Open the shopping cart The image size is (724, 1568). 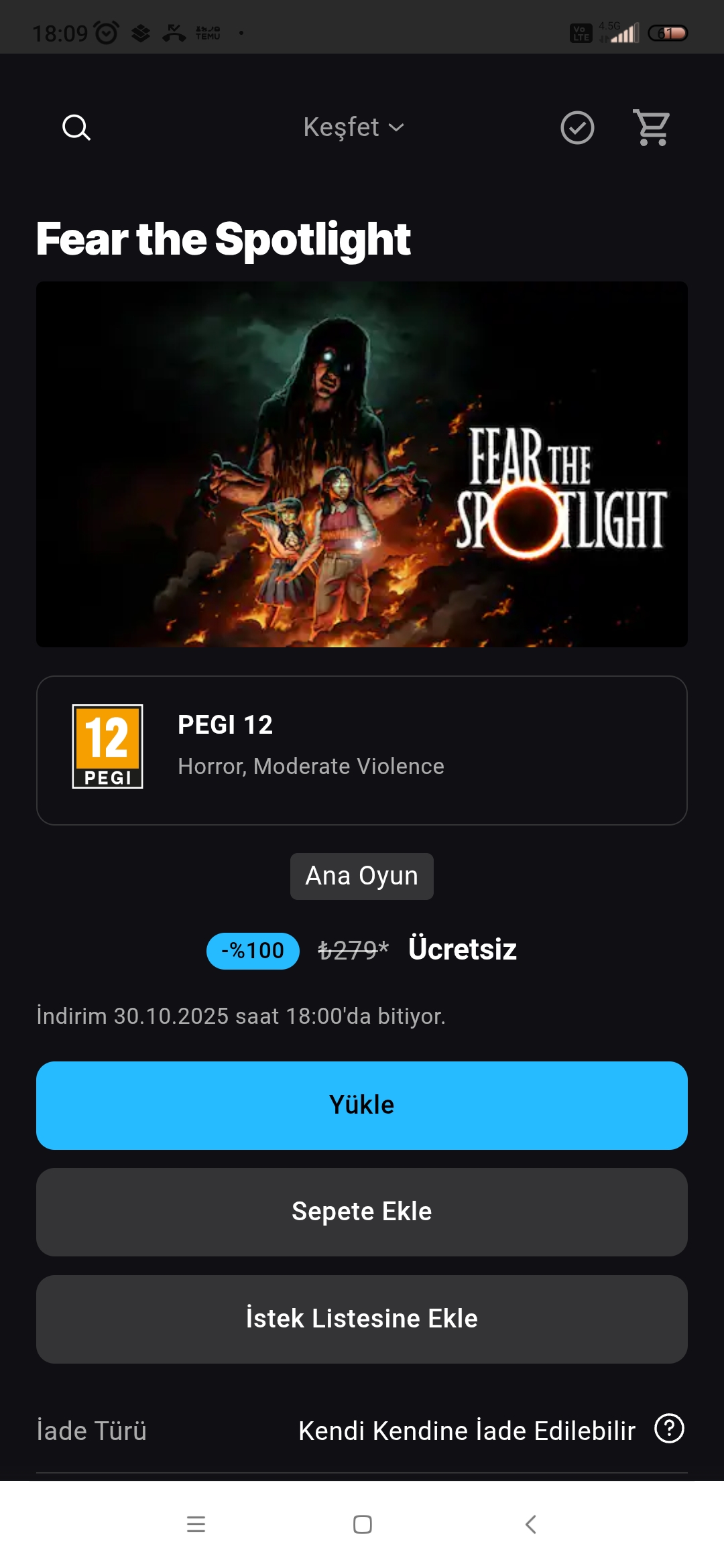click(x=652, y=127)
